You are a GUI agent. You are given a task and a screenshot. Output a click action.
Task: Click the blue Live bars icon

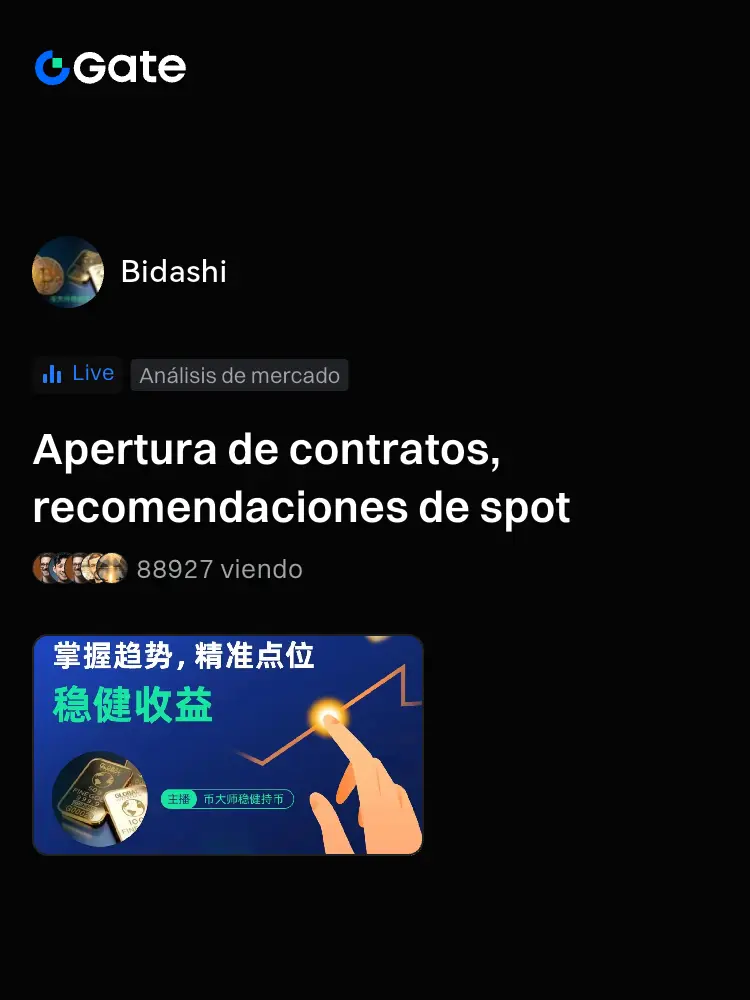tap(51, 374)
